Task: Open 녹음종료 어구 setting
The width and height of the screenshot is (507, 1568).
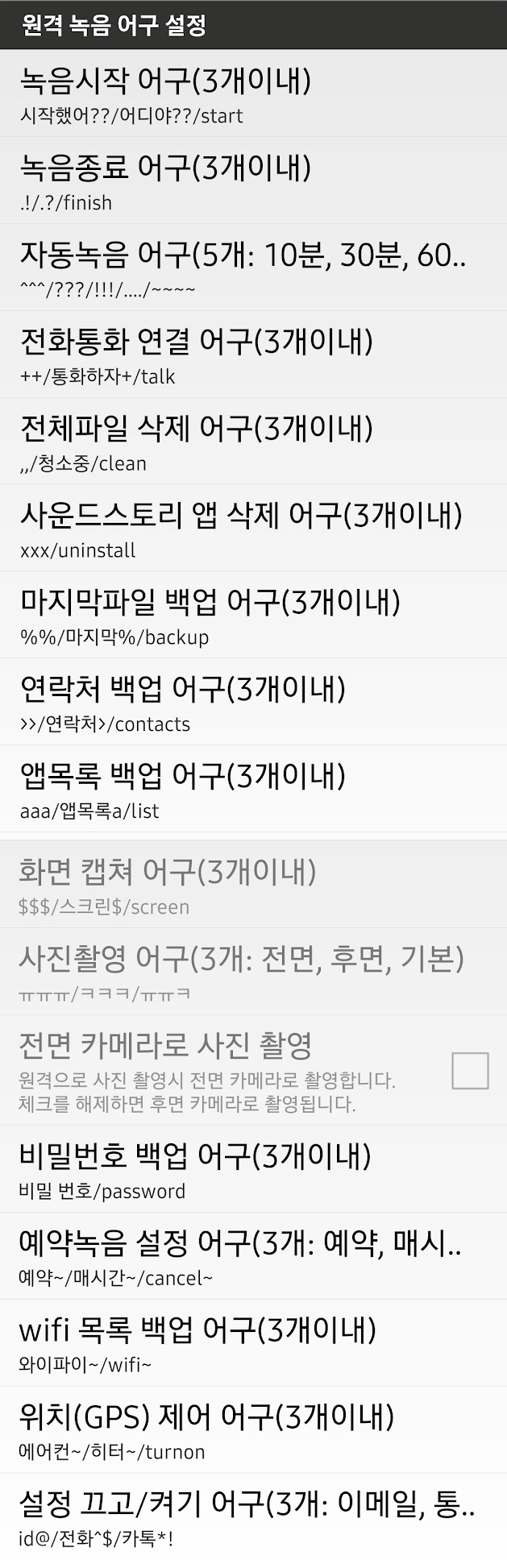Action: pos(253,180)
